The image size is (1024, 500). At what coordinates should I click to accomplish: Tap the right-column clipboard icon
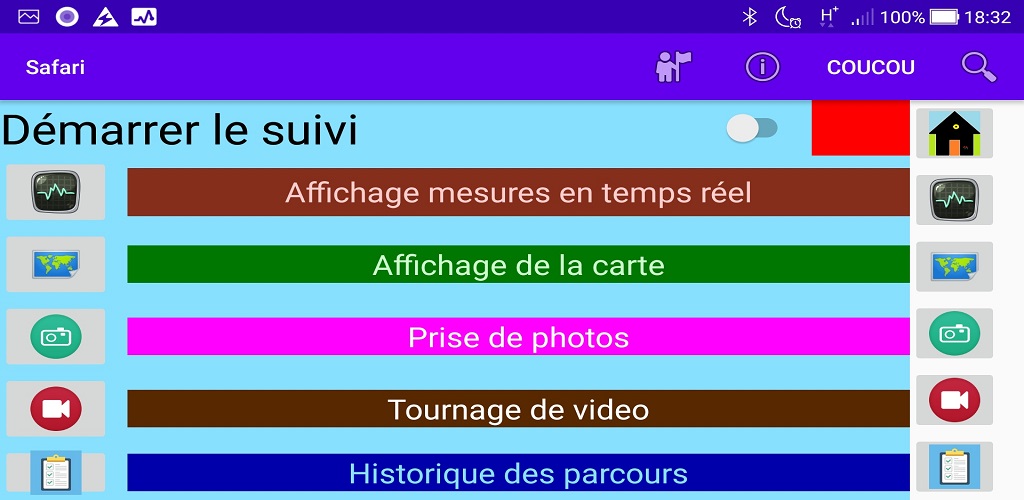click(954, 466)
